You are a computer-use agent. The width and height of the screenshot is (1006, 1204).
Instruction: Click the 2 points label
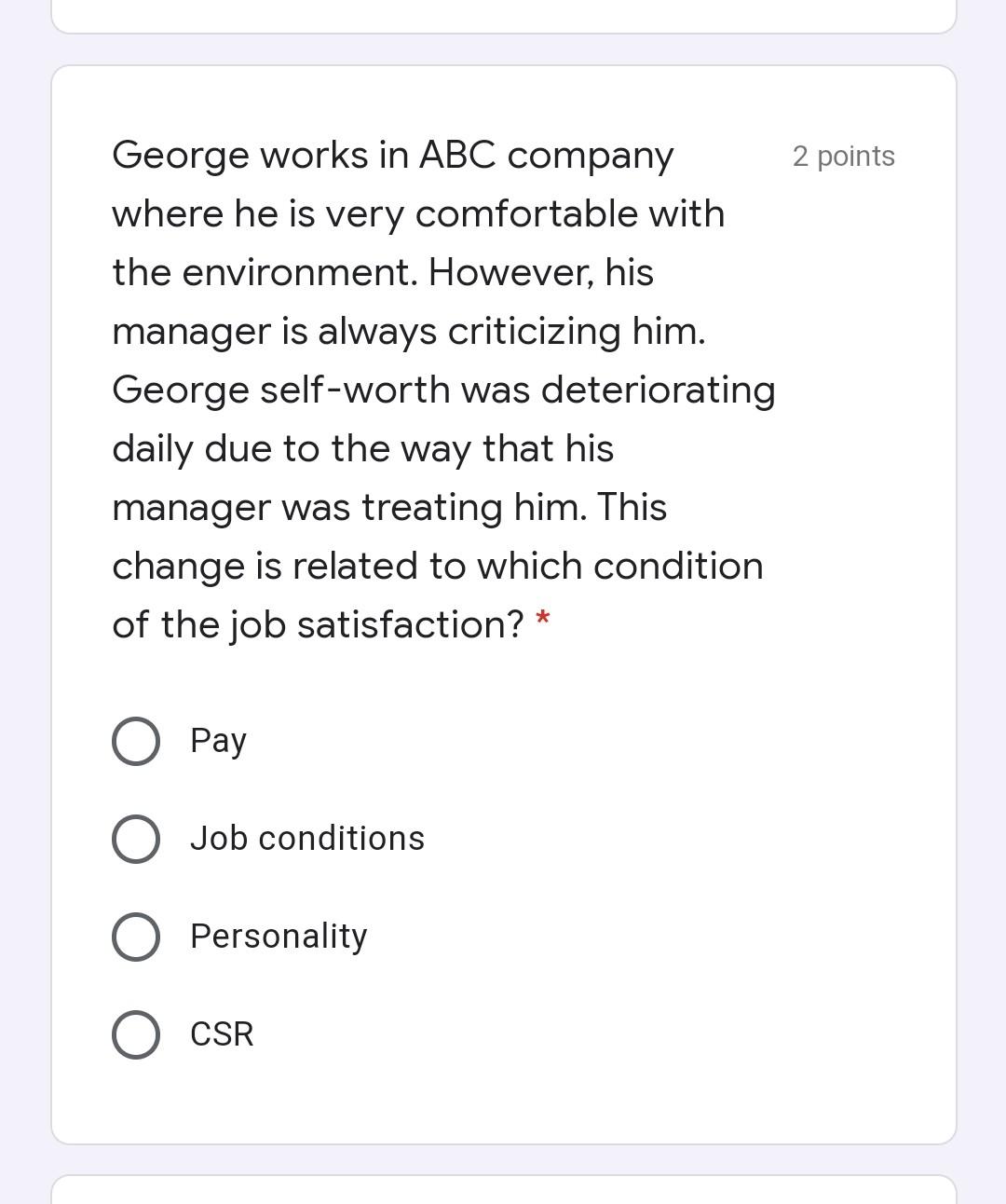842,156
